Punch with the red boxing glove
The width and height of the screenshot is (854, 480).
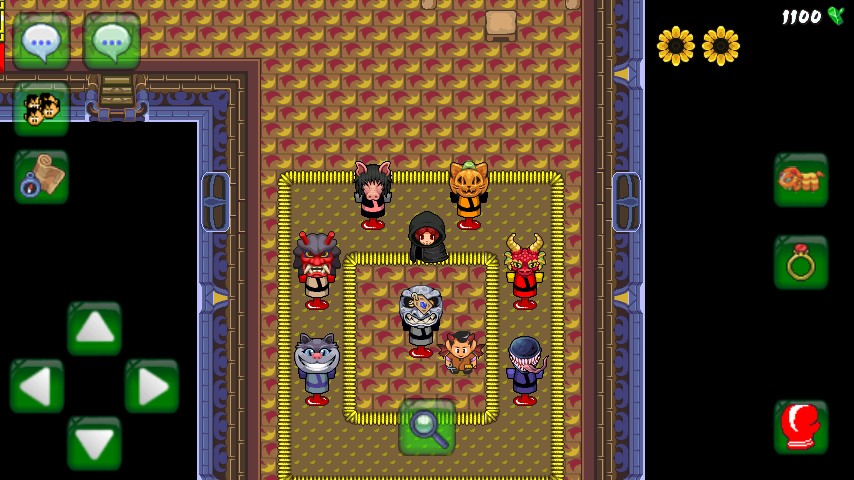[x=800, y=427]
